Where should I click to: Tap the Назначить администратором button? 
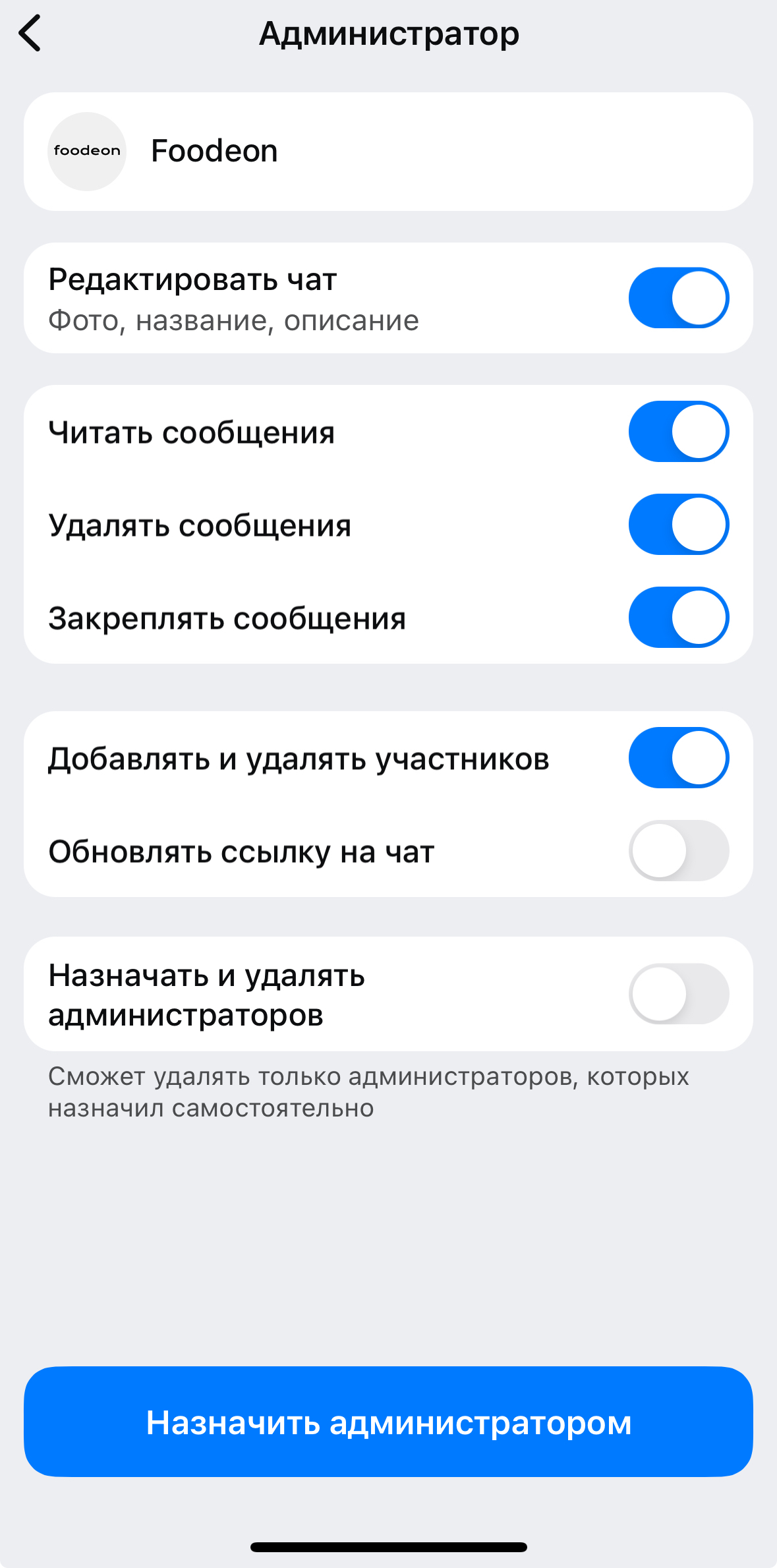(388, 1422)
